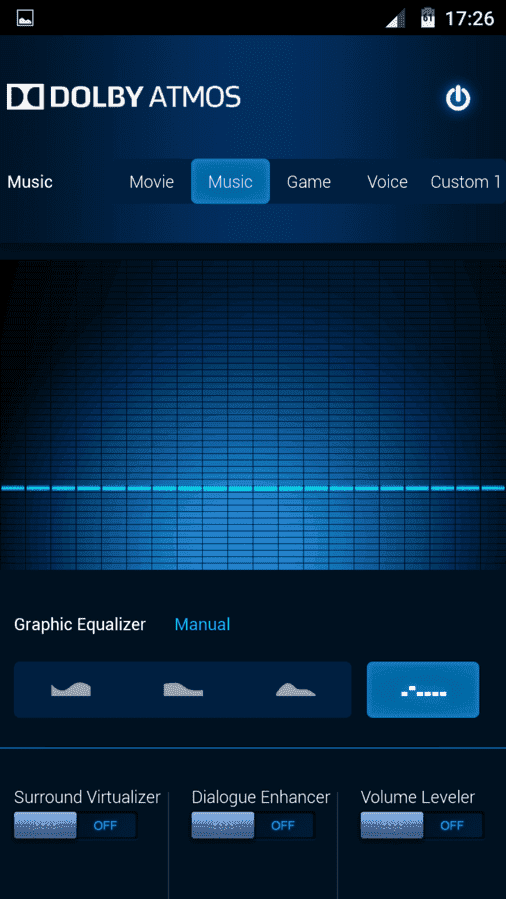506x899 pixels.
Task: Toggle Volume Leveler on
Action: (x=422, y=826)
